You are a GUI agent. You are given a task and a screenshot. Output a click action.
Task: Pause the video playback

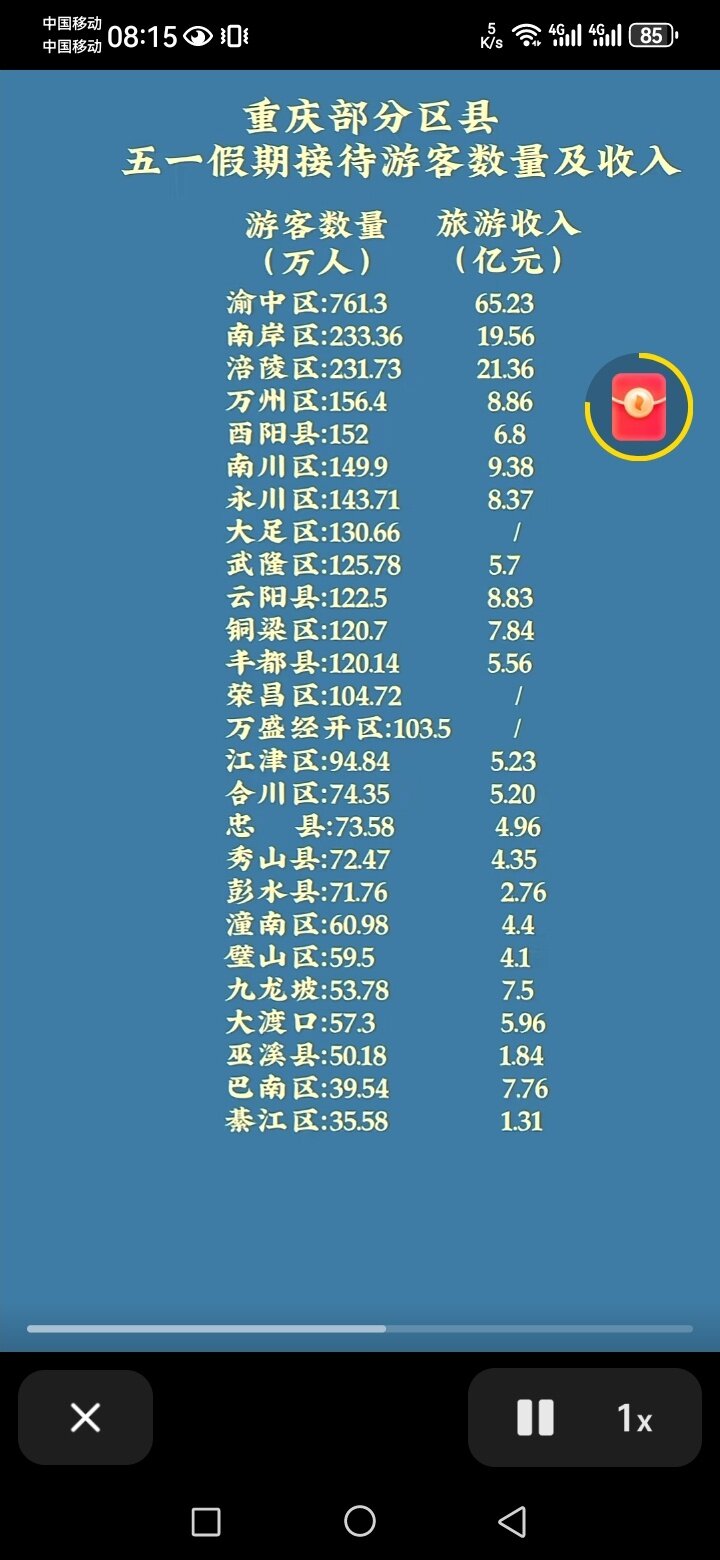coord(535,1418)
